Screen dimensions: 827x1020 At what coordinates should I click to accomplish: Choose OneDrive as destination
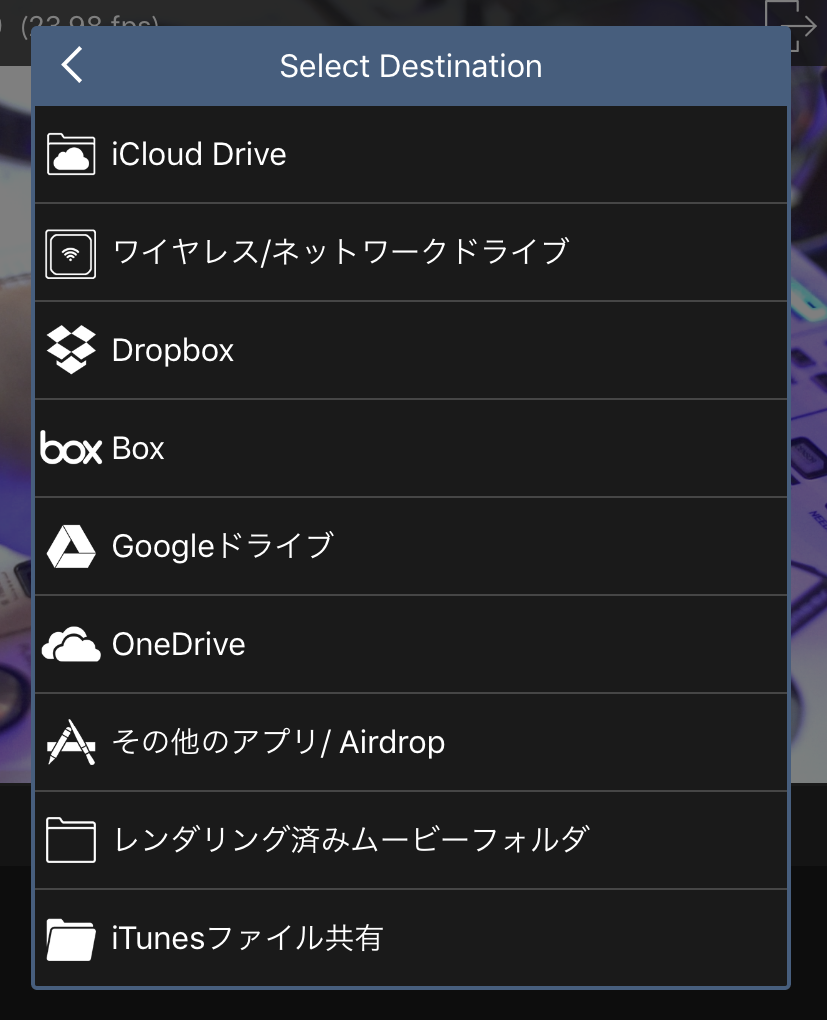tap(410, 644)
